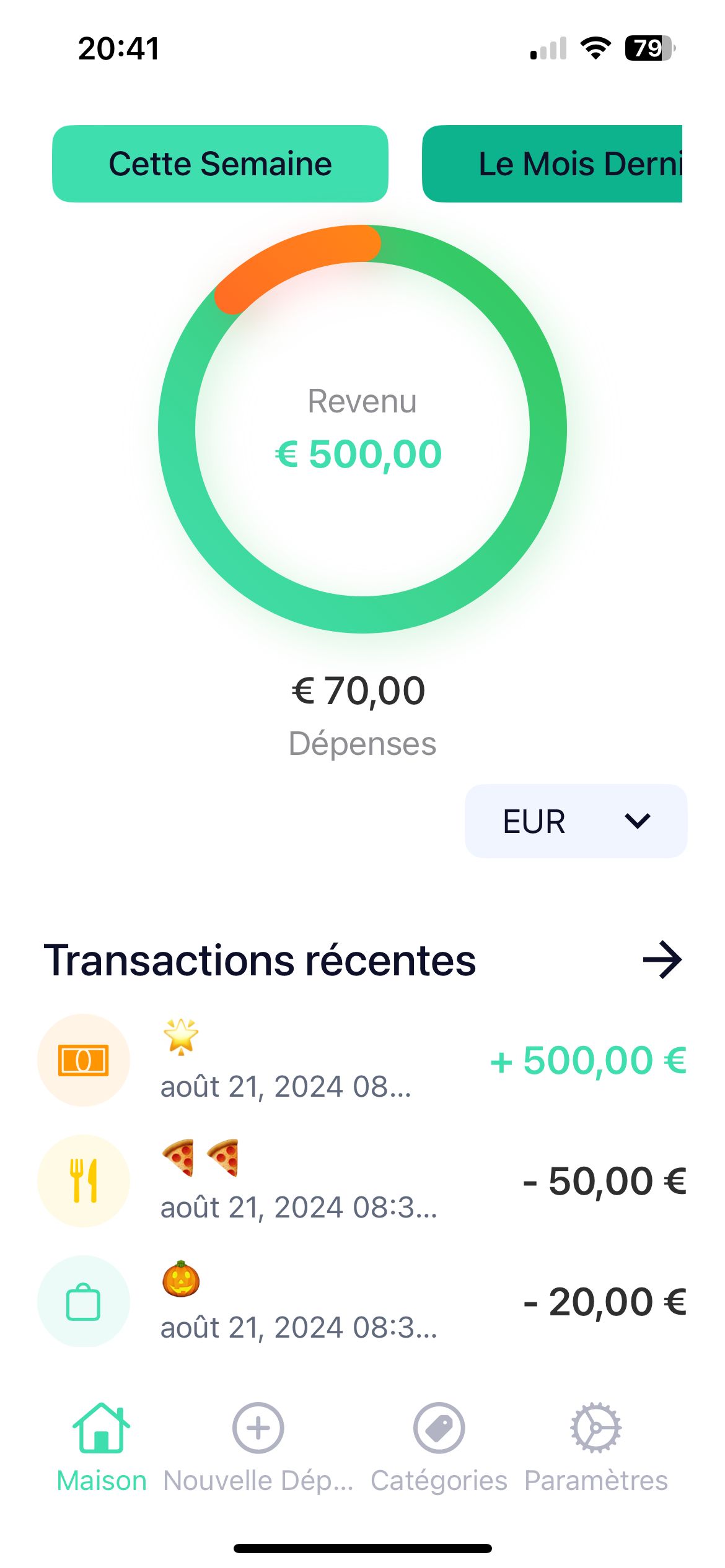Open the EUR currency dropdown
Viewport: 725px width, 1568px height.
point(576,821)
